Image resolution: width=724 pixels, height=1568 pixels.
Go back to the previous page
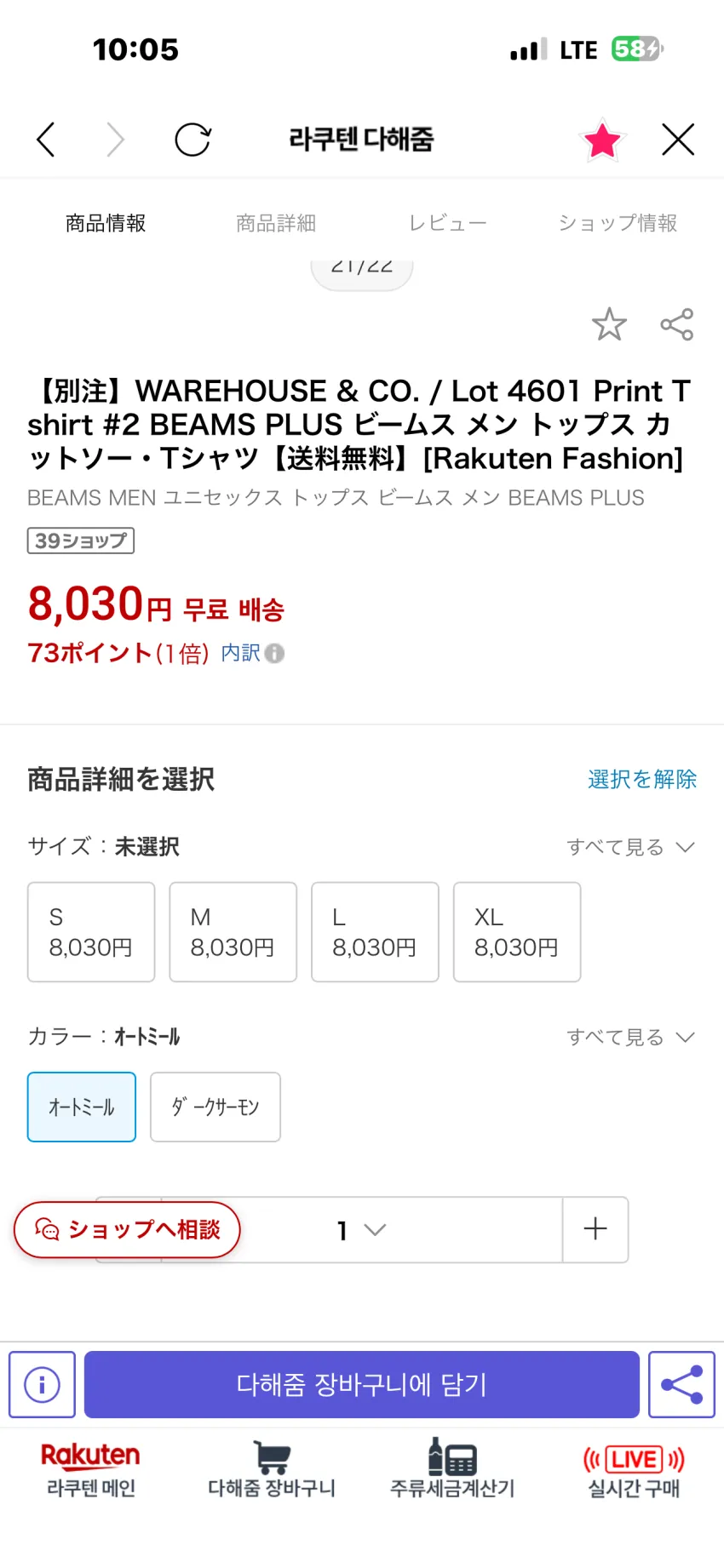pyautogui.click(x=46, y=140)
